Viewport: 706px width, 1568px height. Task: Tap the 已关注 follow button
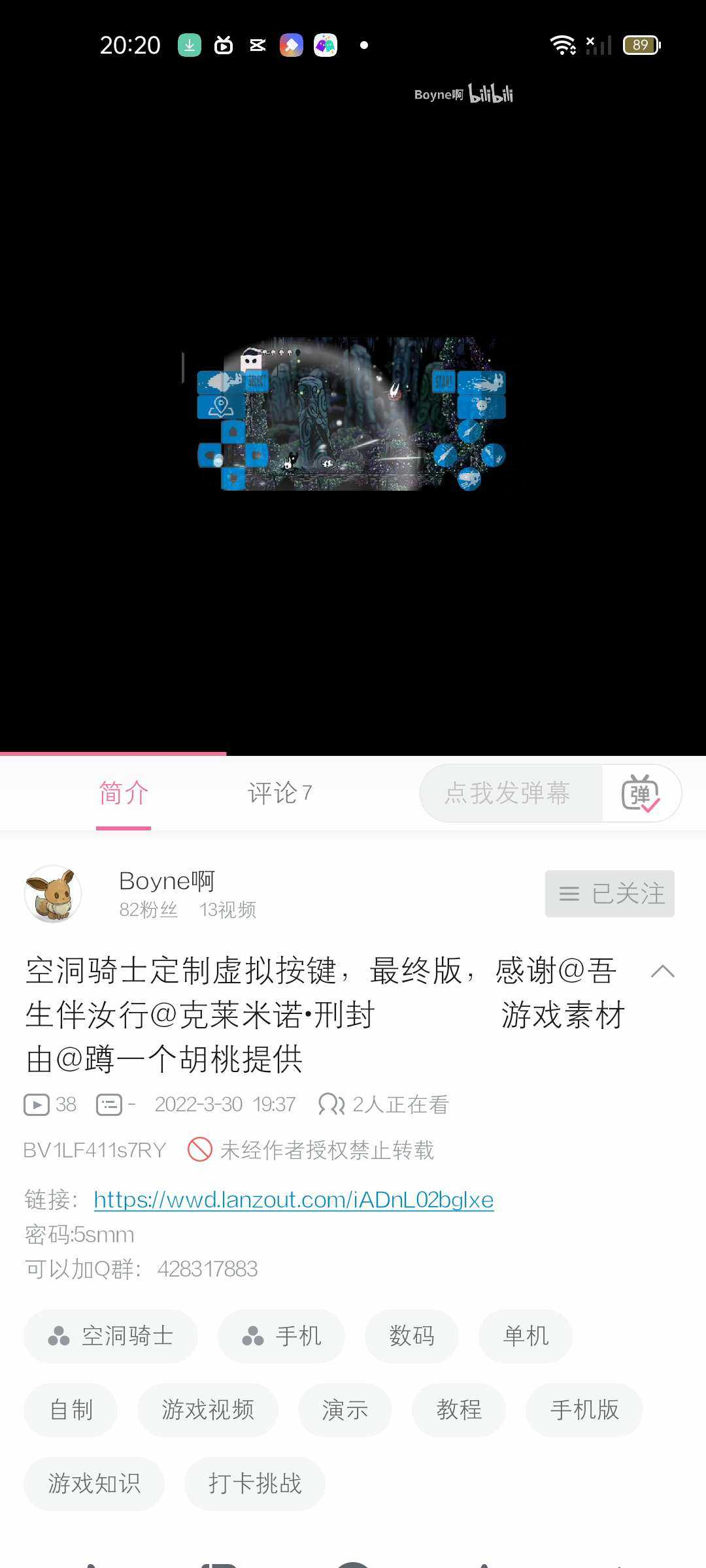(x=609, y=894)
